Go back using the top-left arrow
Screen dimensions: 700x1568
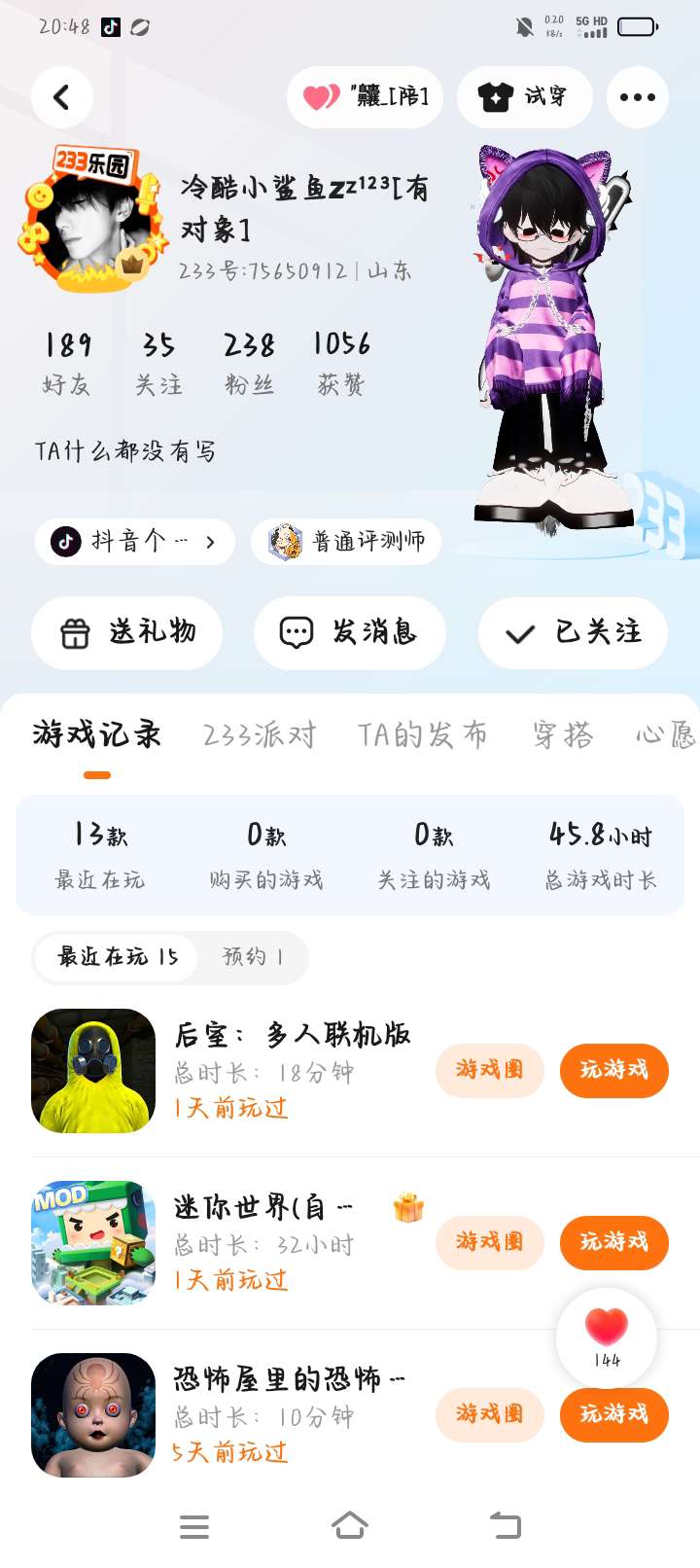[62, 97]
